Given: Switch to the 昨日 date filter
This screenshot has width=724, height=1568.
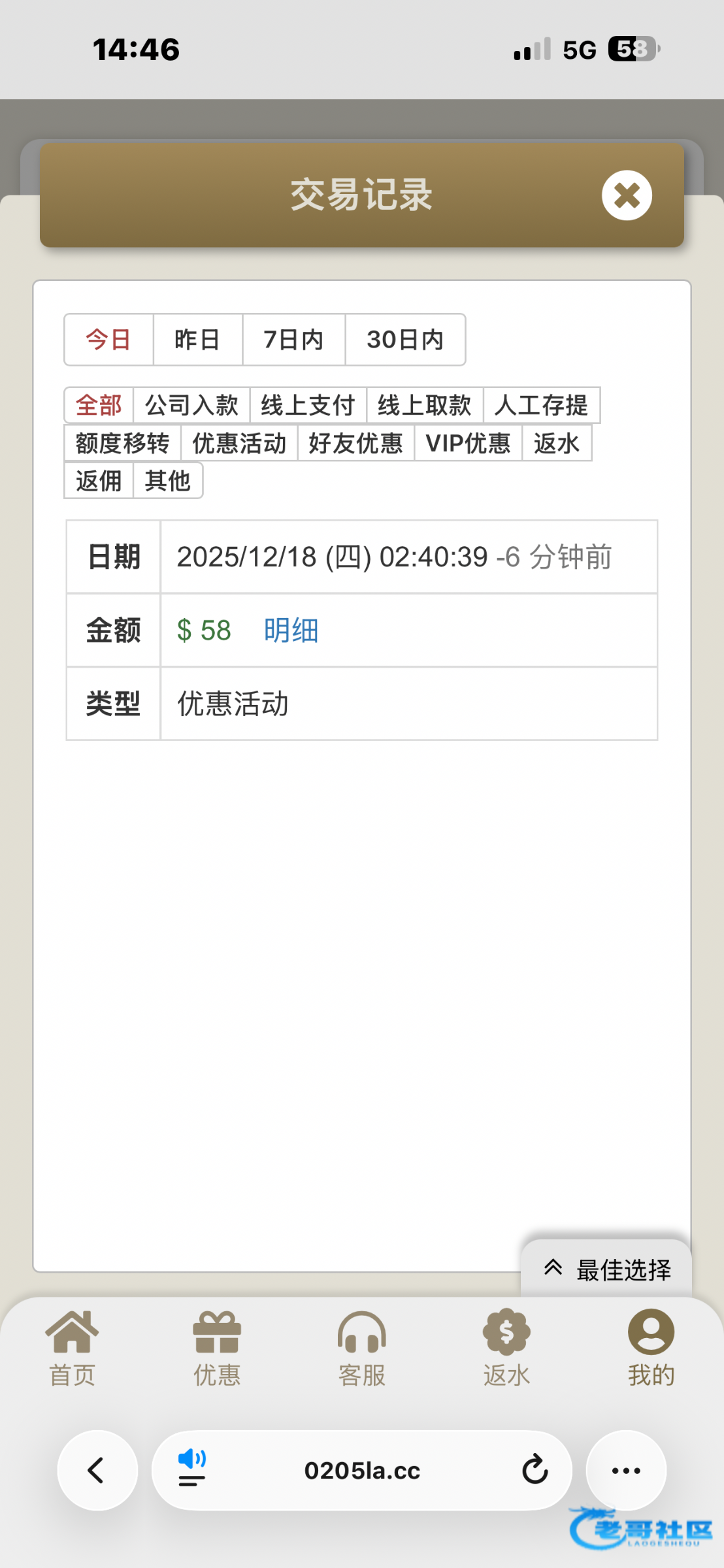Looking at the screenshot, I should [197, 340].
